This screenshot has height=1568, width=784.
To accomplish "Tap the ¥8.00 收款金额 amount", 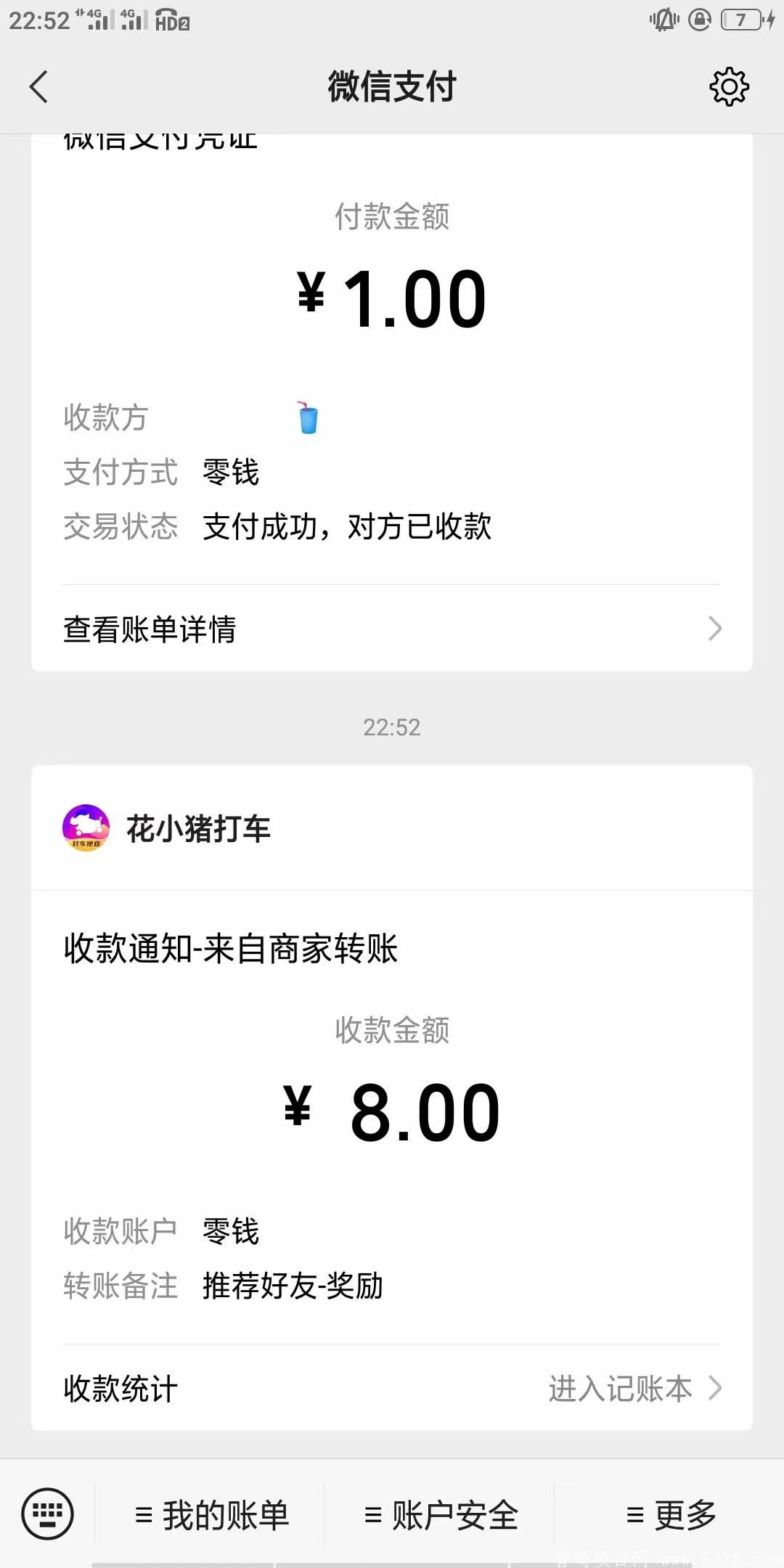I will click(x=392, y=1107).
